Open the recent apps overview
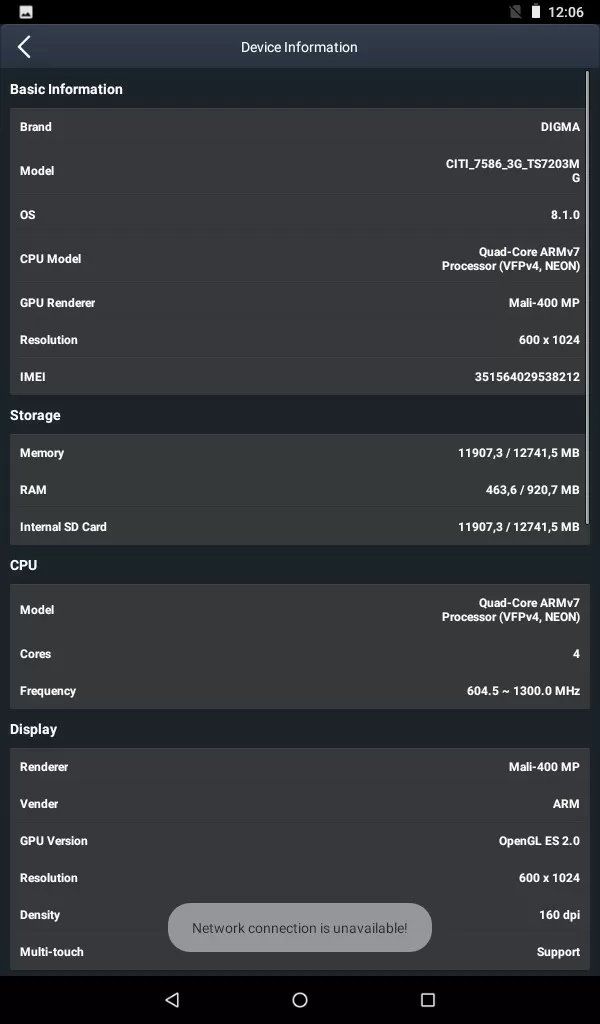 pyautogui.click(x=428, y=999)
